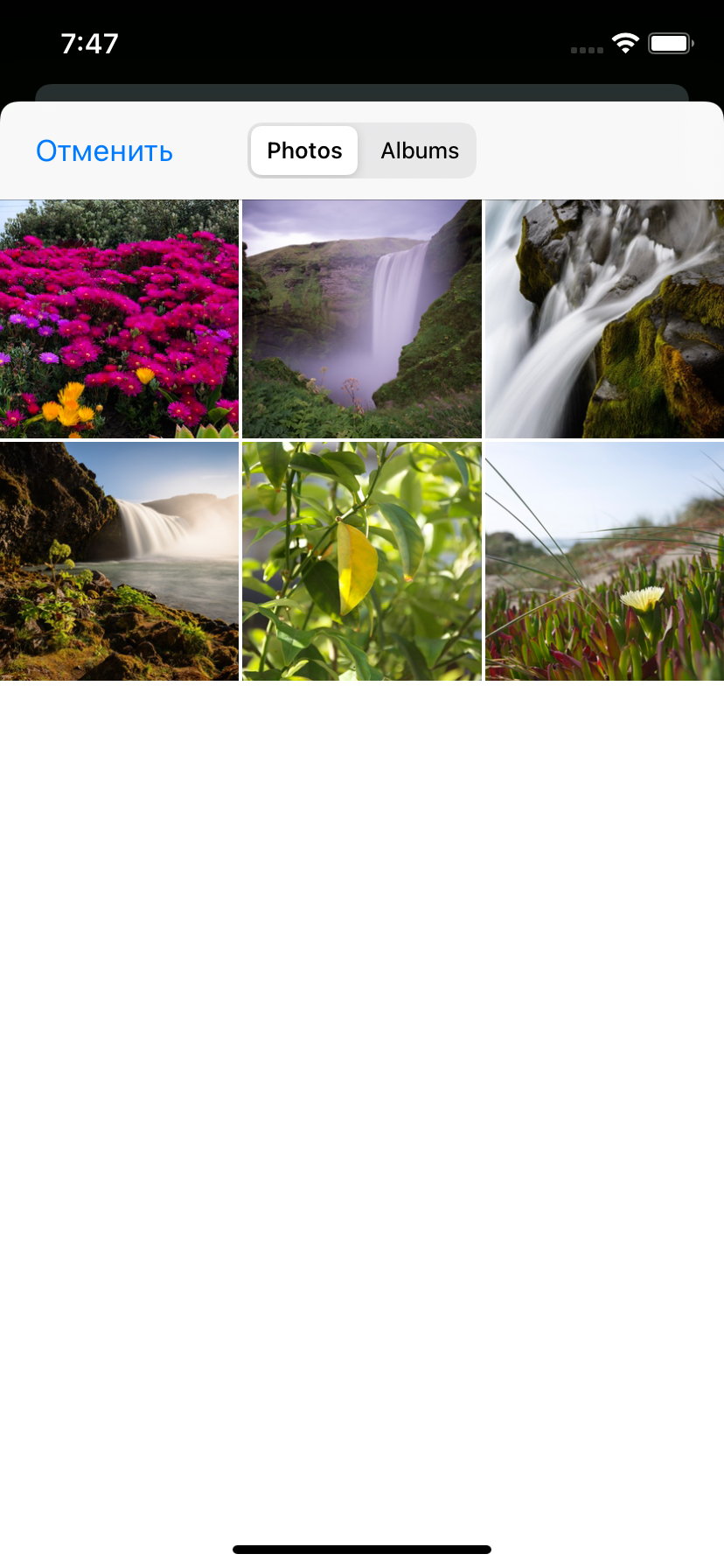
Task: Select the white beach flower photo
Action: coord(603,561)
